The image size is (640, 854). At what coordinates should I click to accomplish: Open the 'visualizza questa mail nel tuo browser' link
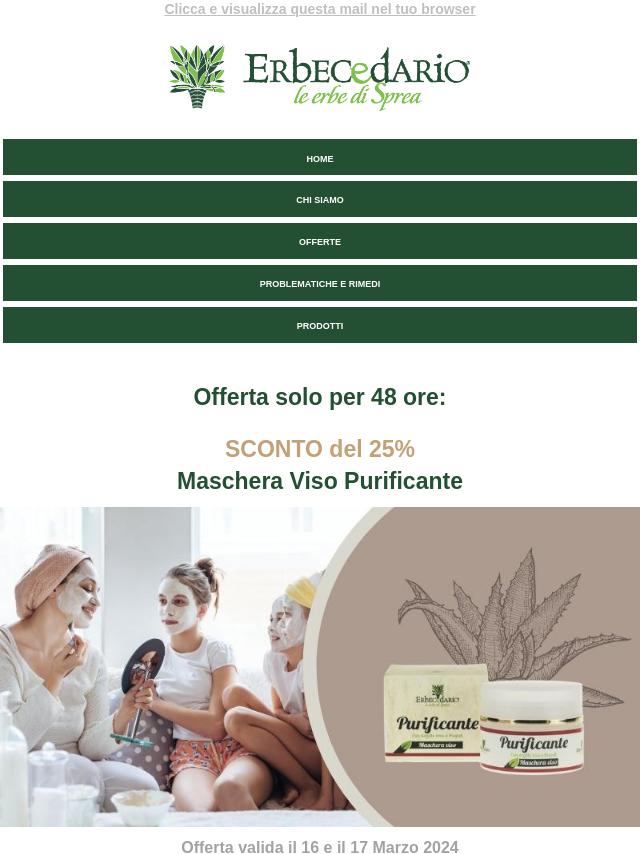pos(319,9)
